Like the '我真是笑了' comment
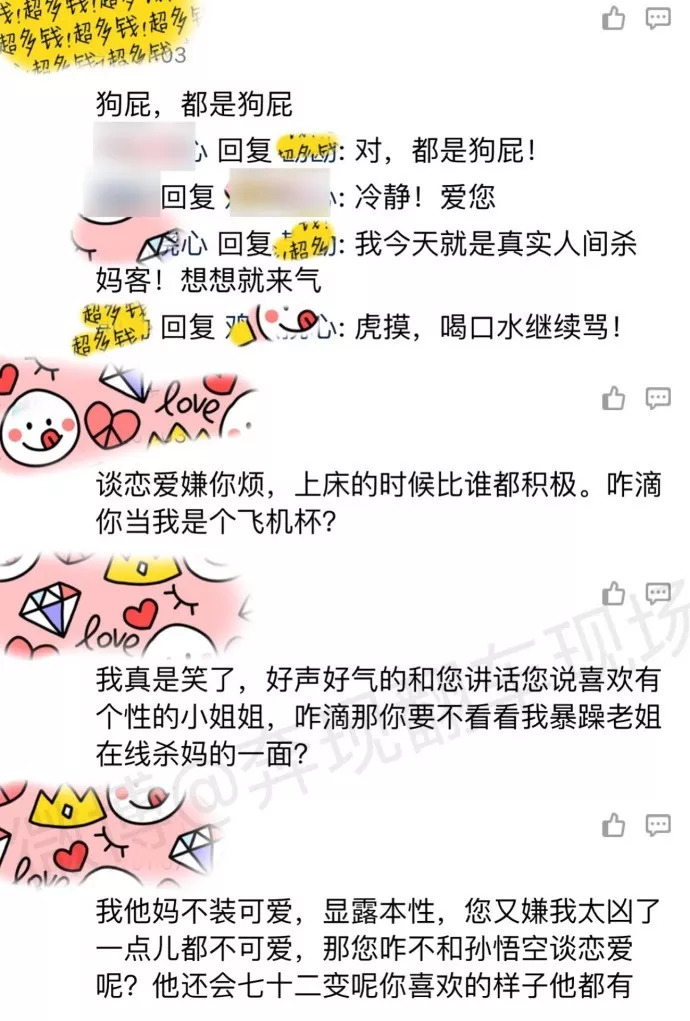The width and height of the screenshot is (690, 1021). click(614, 595)
